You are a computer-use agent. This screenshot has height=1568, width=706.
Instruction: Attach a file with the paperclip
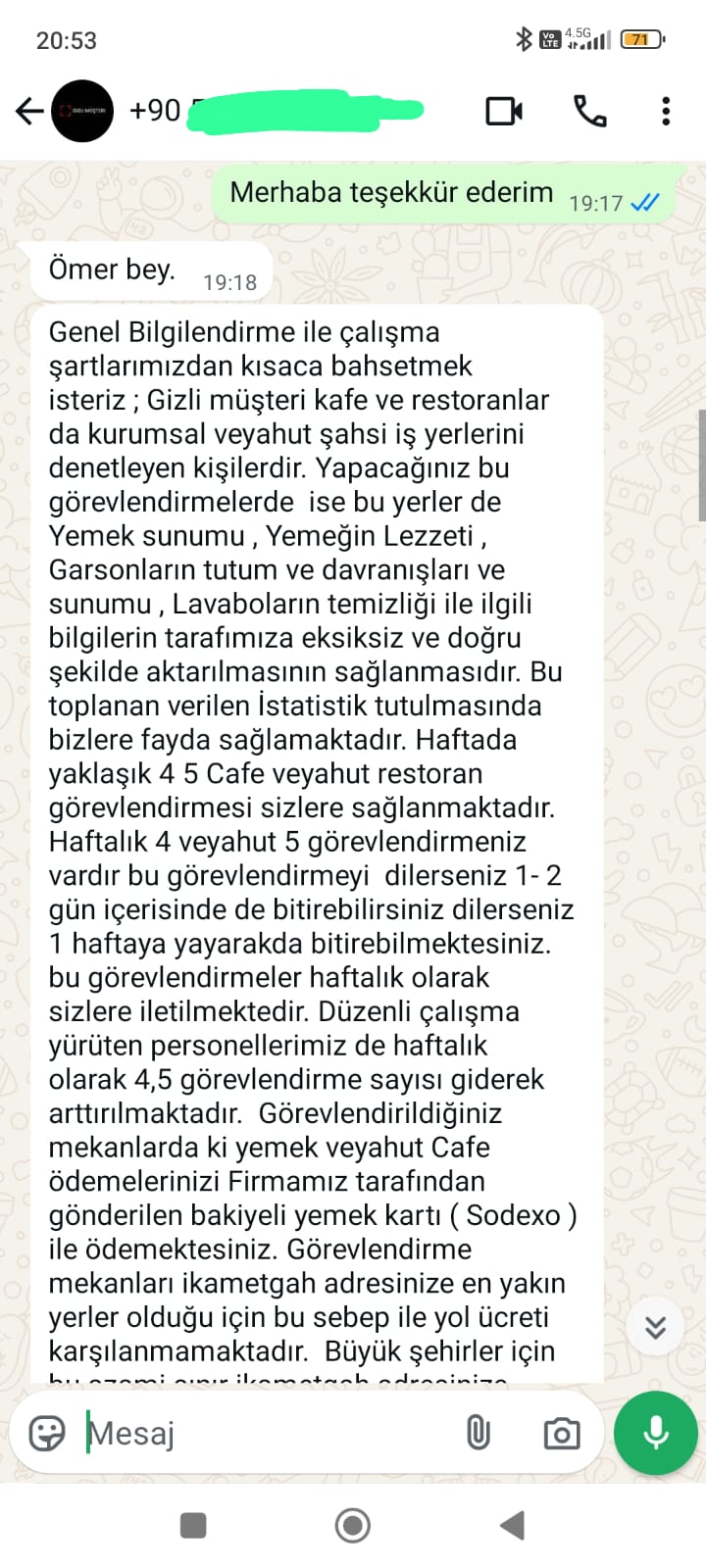coord(478,1433)
